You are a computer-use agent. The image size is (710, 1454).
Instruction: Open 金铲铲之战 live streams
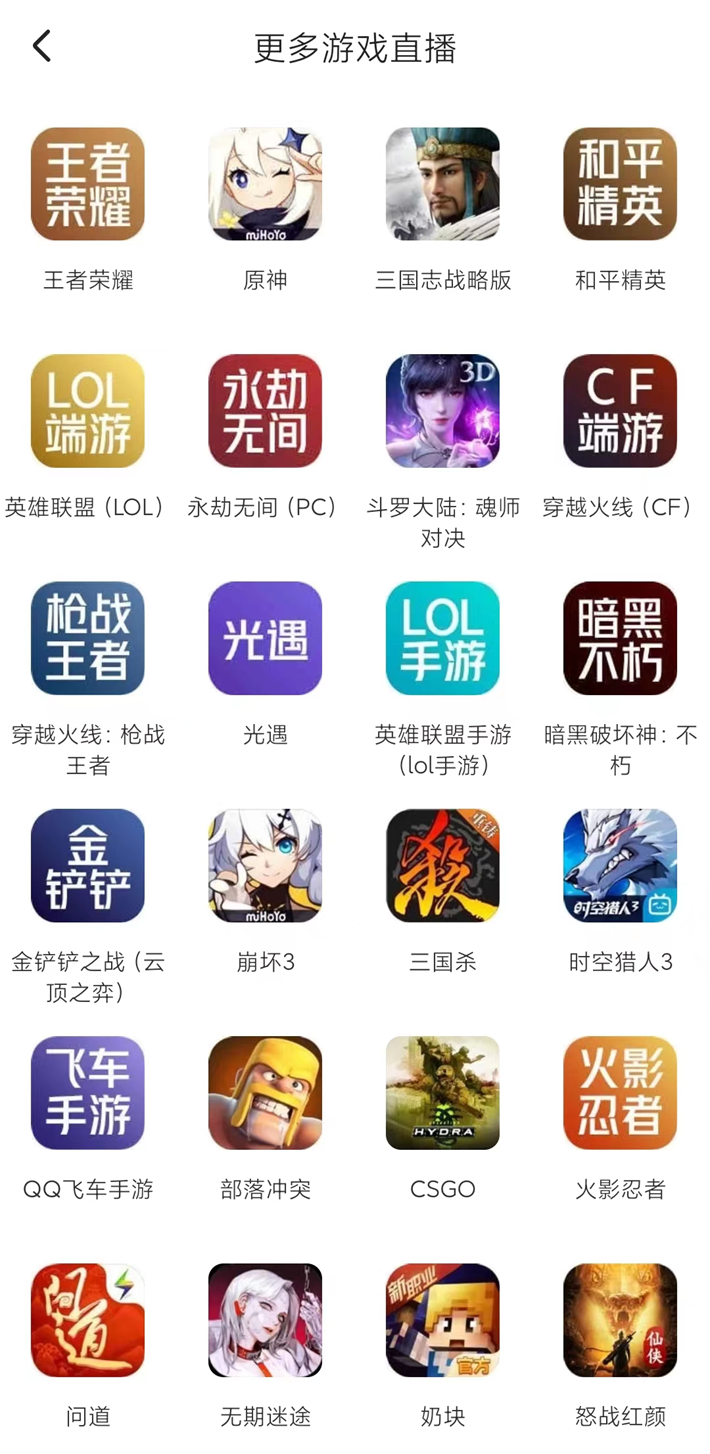(88, 865)
